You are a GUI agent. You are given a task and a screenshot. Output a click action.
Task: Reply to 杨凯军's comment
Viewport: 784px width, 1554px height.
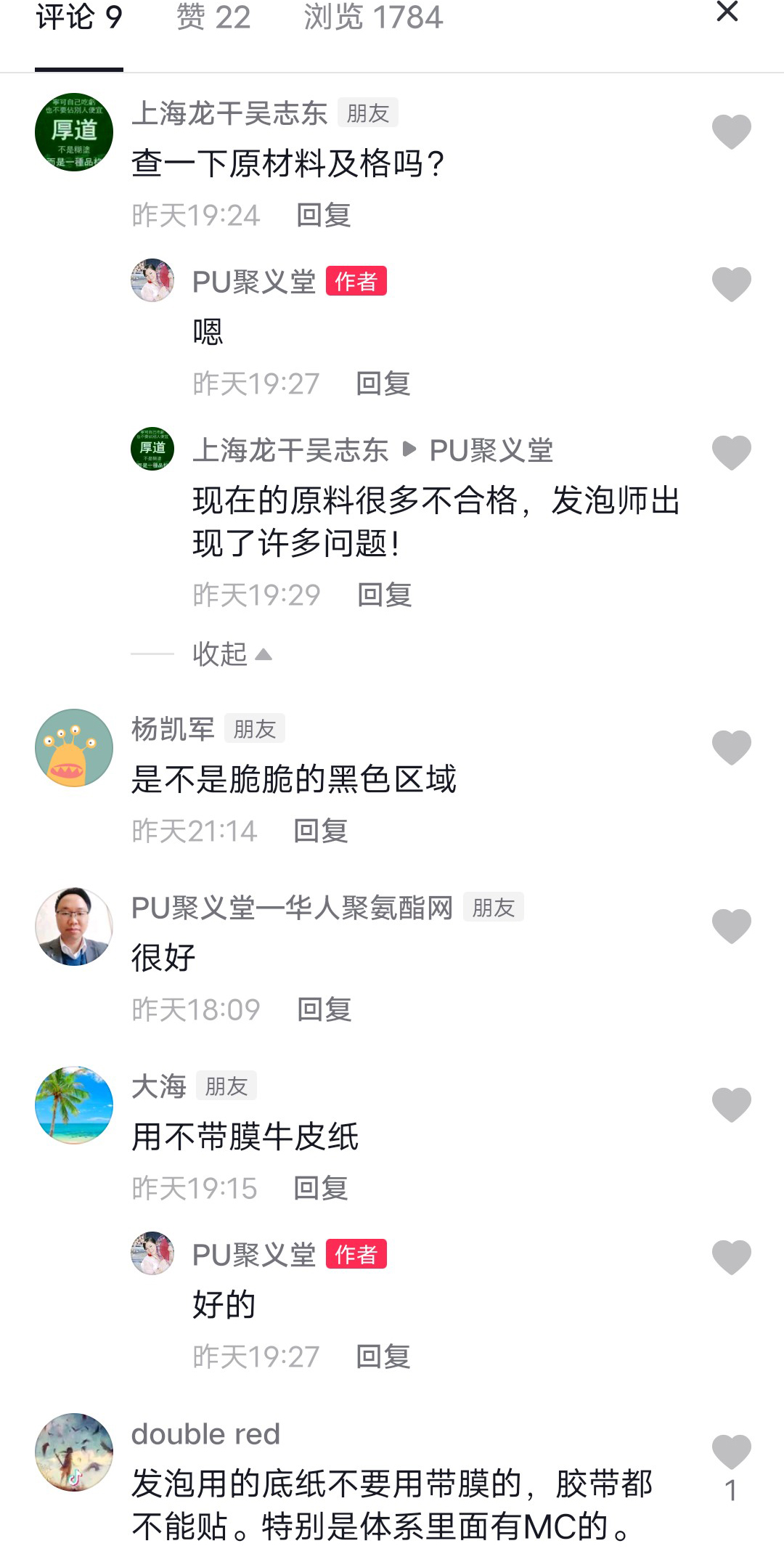[x=321, y=831]
